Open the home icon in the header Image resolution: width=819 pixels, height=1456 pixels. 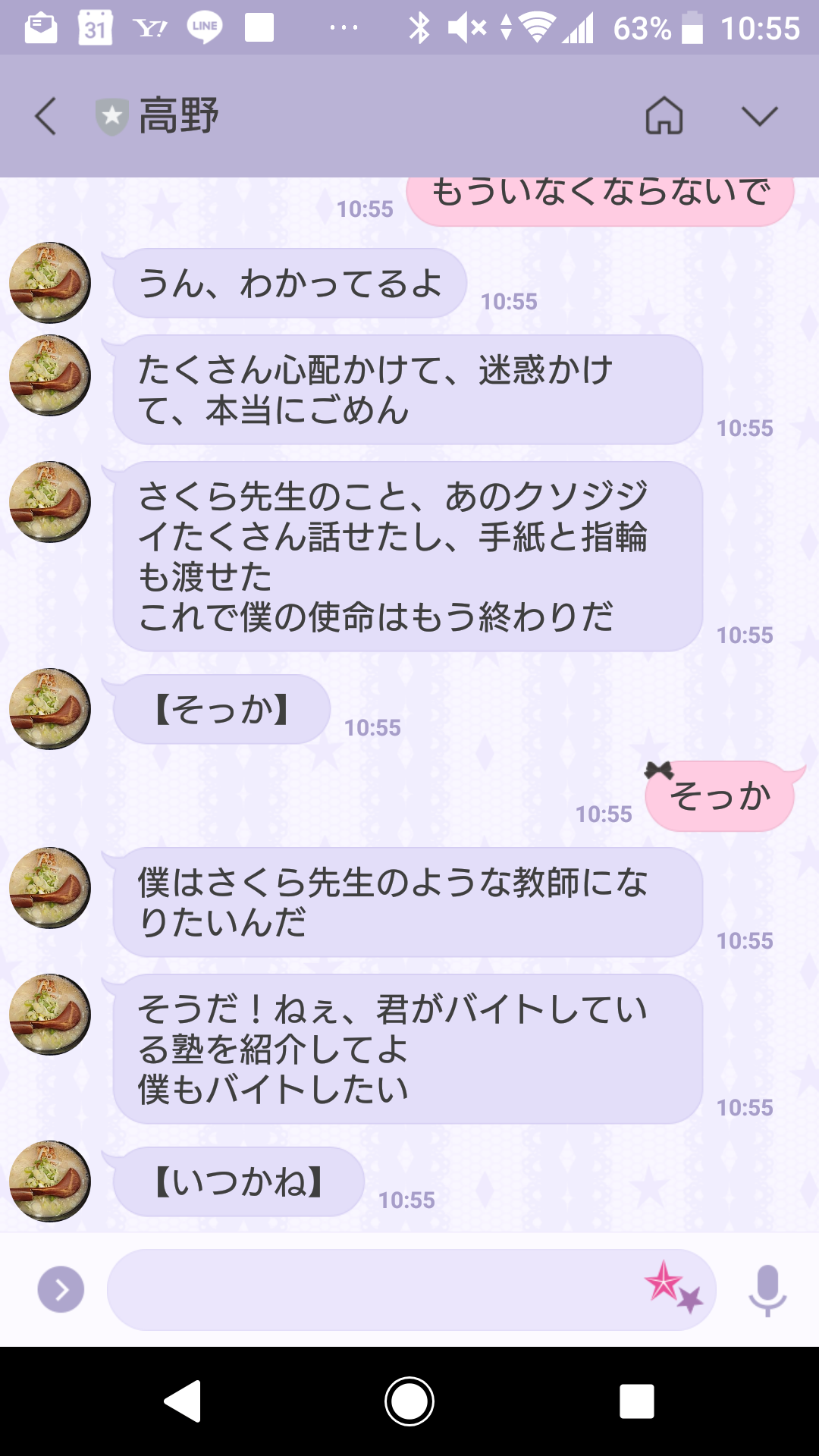click(x=664, y=116)
